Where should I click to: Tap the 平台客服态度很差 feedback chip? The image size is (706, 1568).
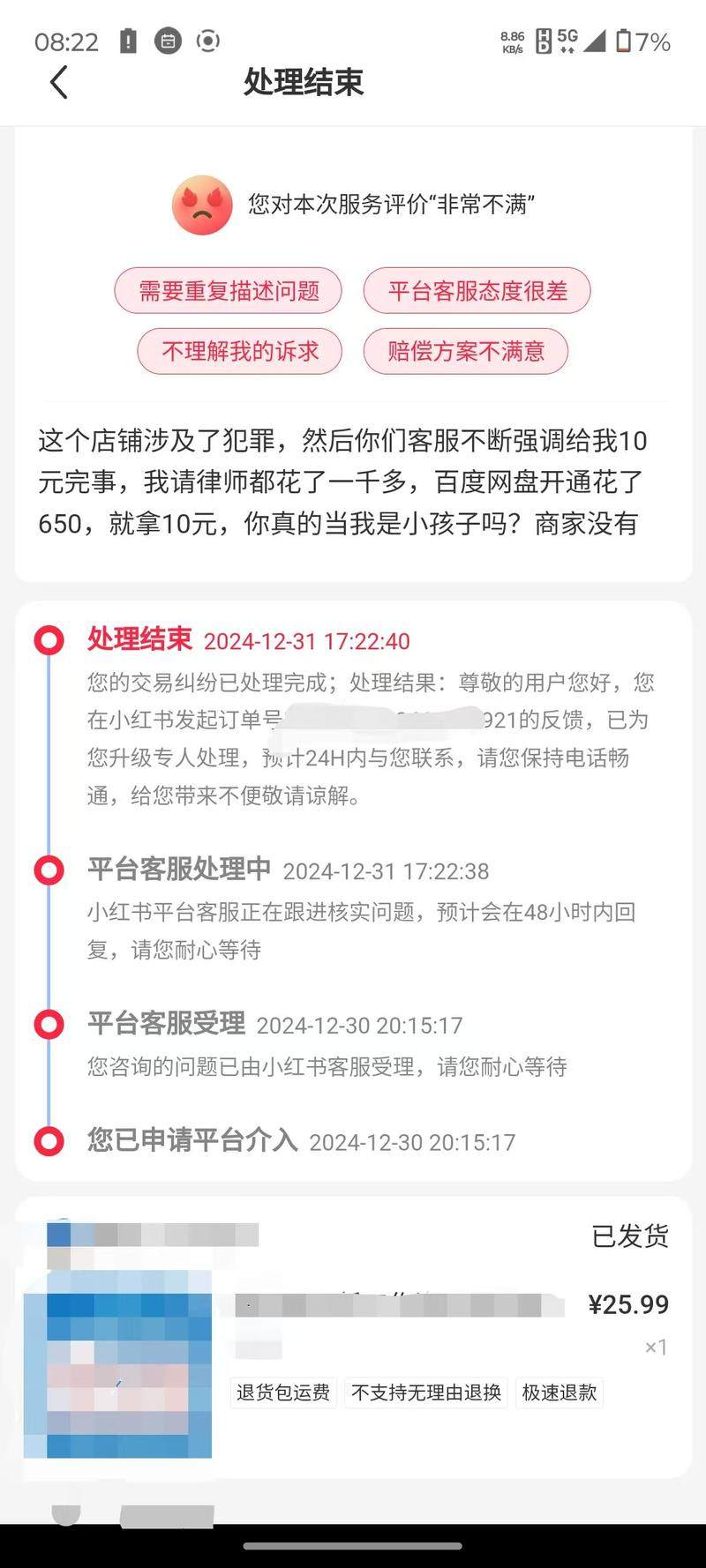[x=477, y=291]
